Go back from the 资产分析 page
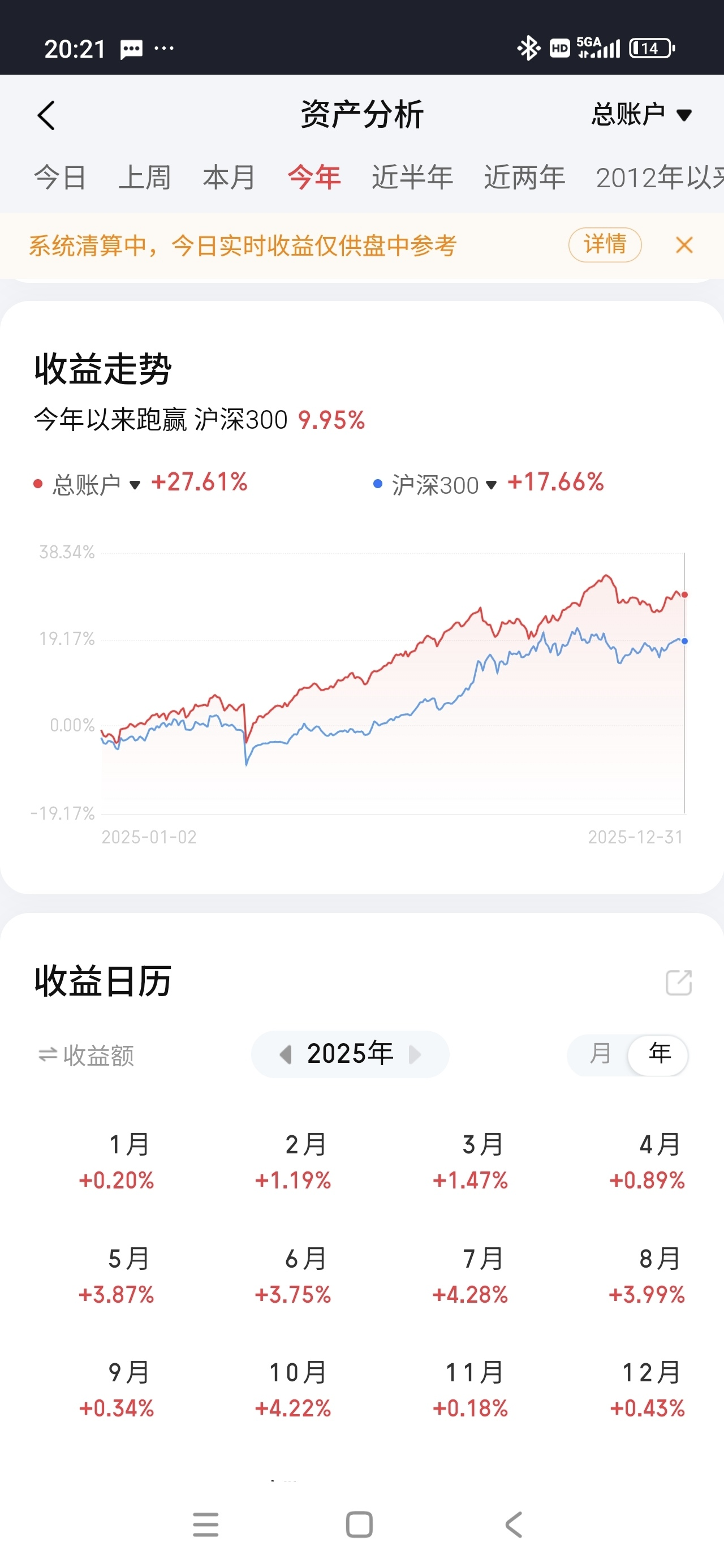 [x=46, y=115]
